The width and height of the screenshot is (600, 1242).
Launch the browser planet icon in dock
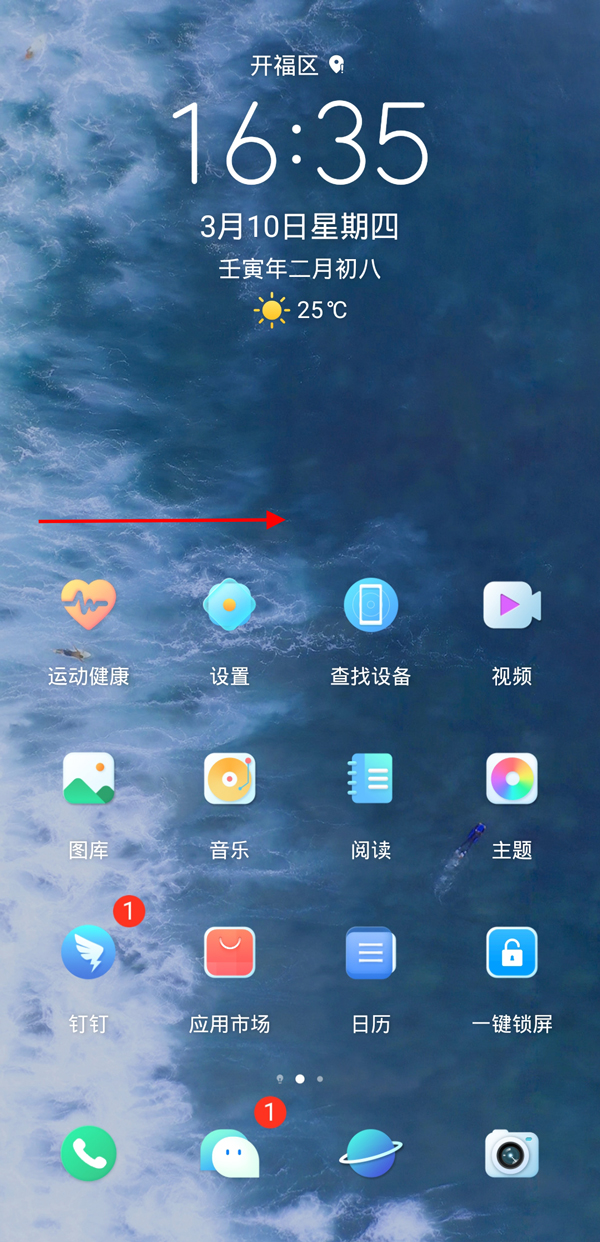(x=371, y=1154)
